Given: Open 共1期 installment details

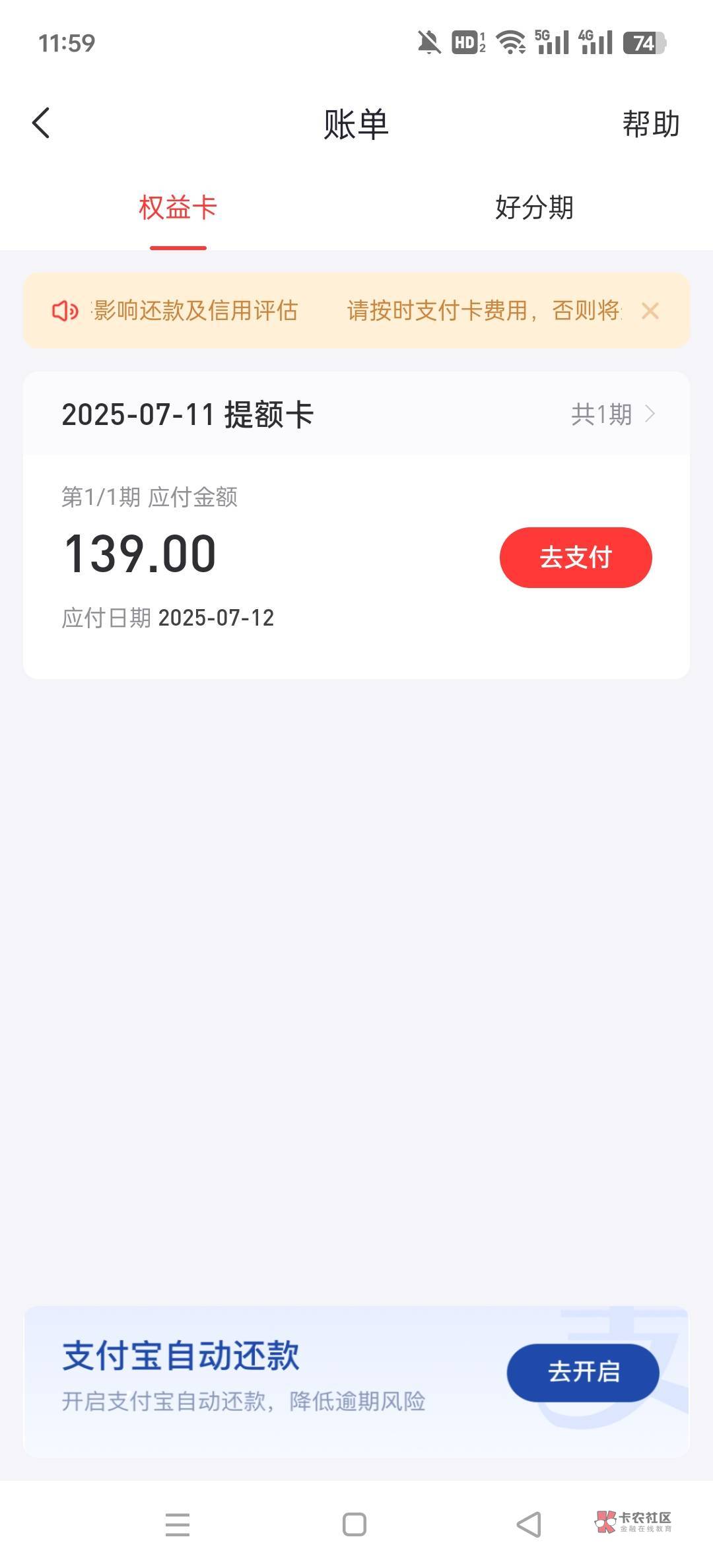Looking at the screenshot, I should tap(613, 414).
